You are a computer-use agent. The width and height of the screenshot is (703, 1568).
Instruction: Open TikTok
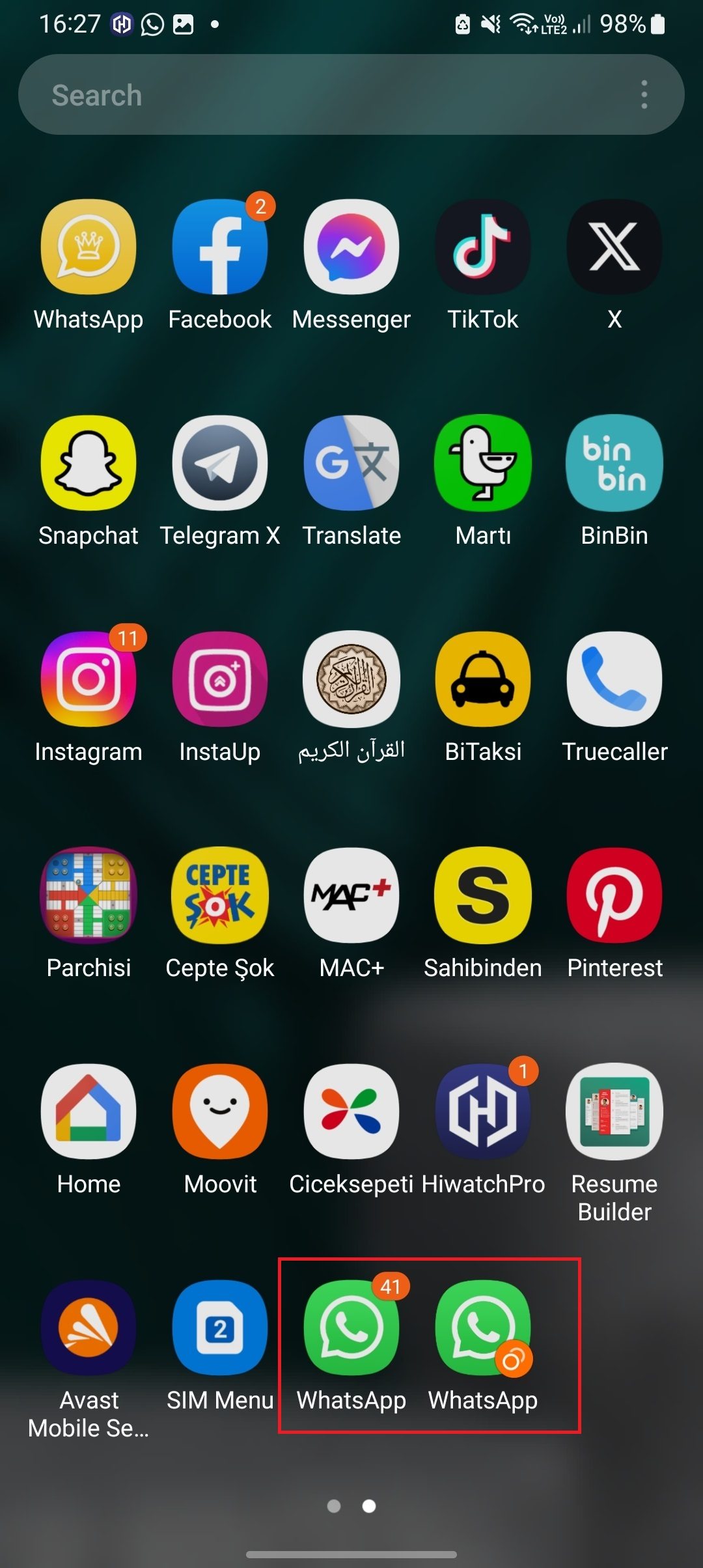click(x=483, y=248)
